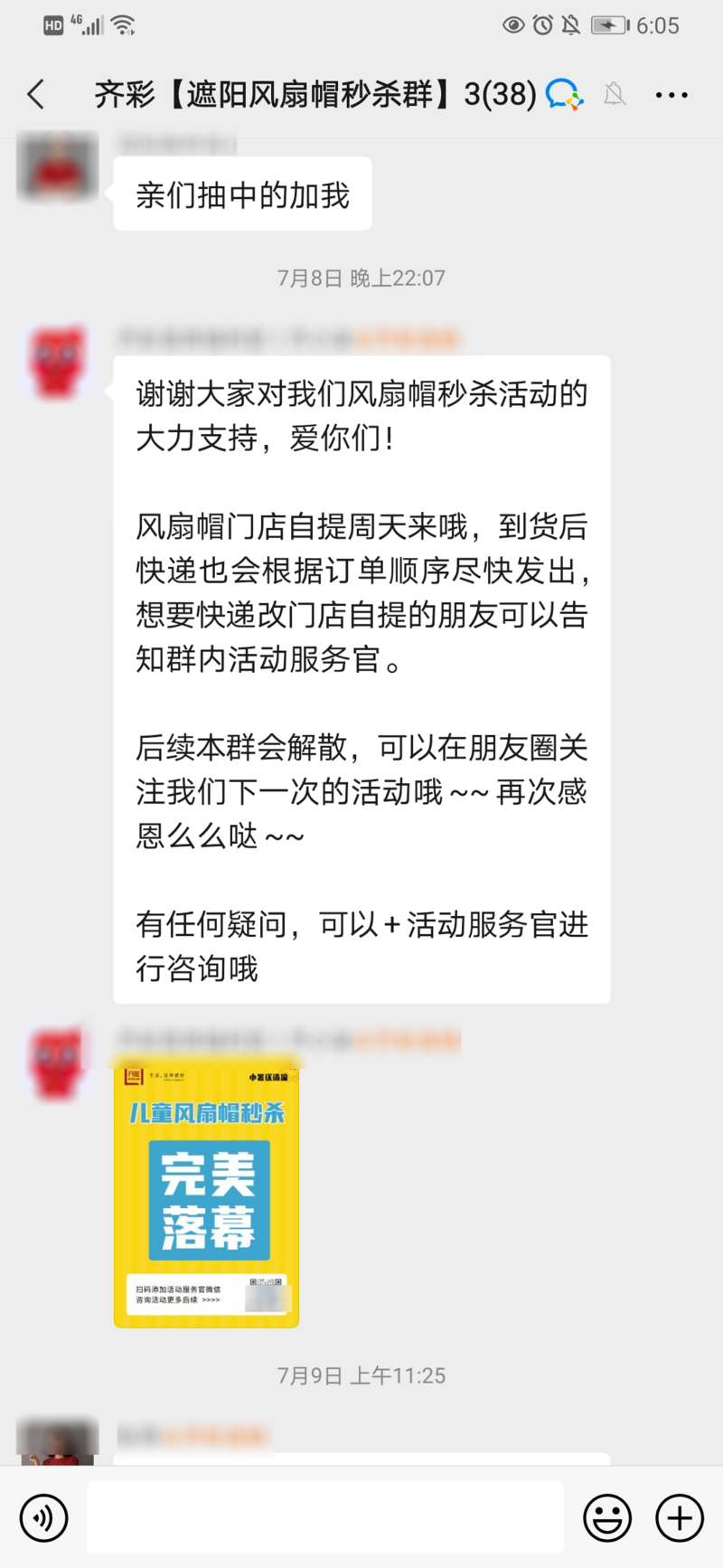
Task: Tap the message text field
Action: click(x=325, y=1517)
